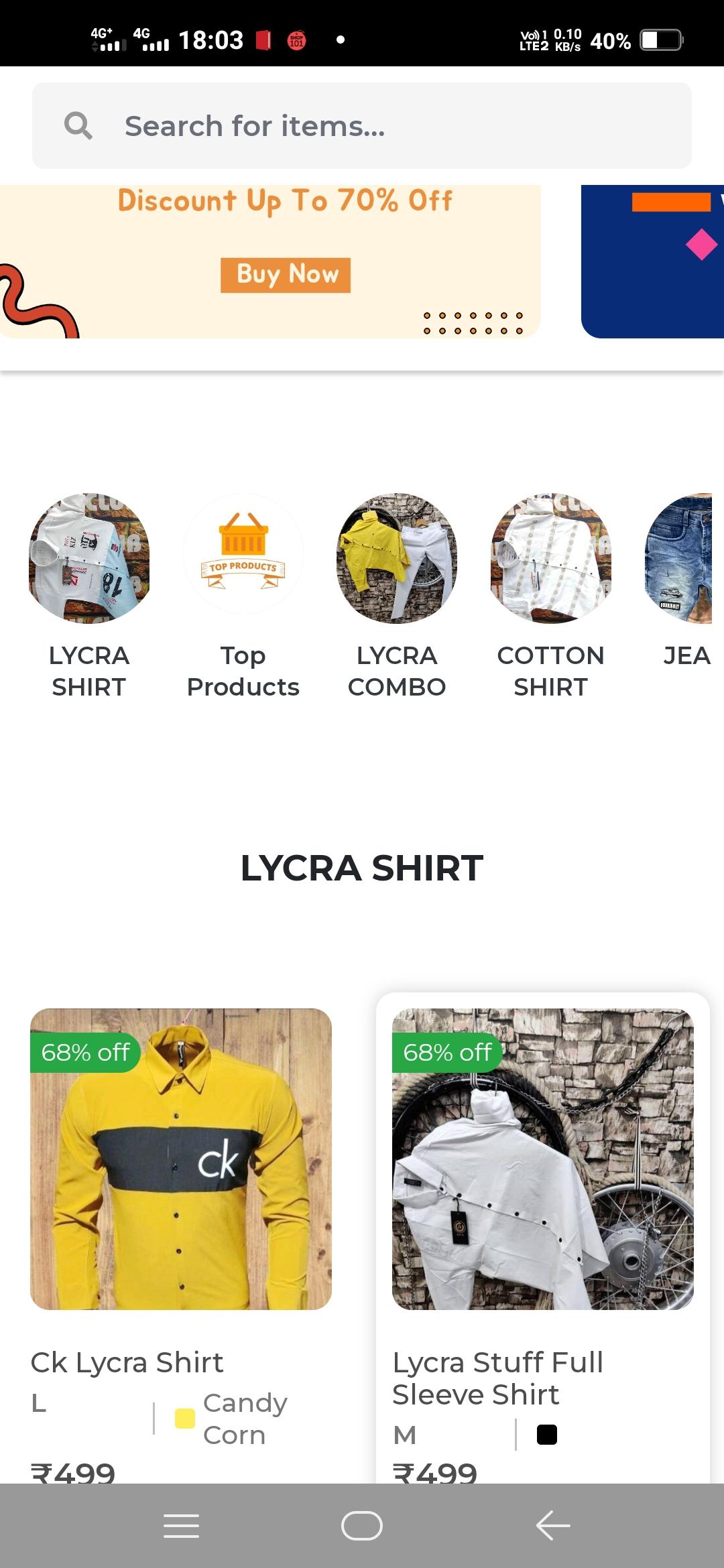View the Ck Lycra Shirt product
Image resolution: width=724 pixels, height=1568 pixels.
[181, 1159]
